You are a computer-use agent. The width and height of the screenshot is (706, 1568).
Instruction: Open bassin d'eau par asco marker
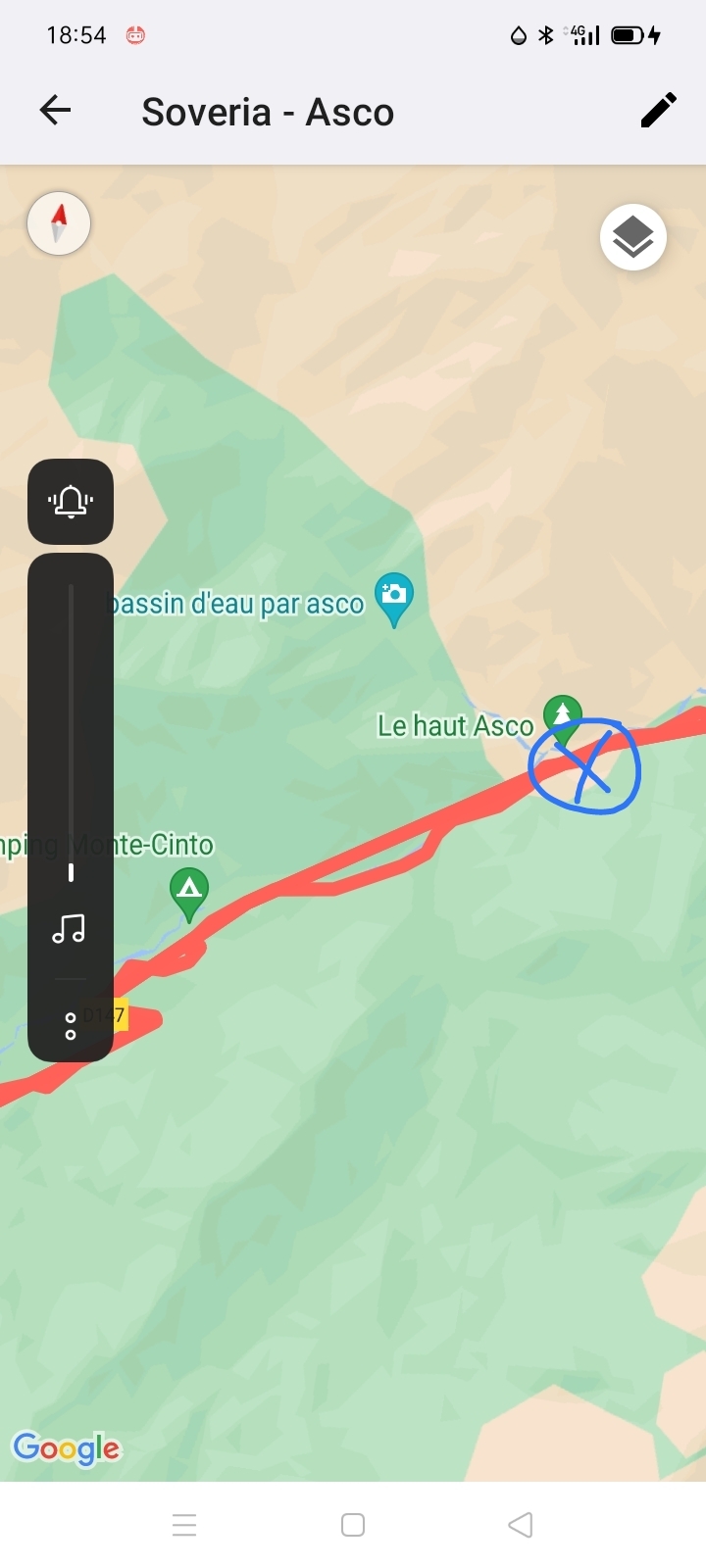click(x=393, y=595)
